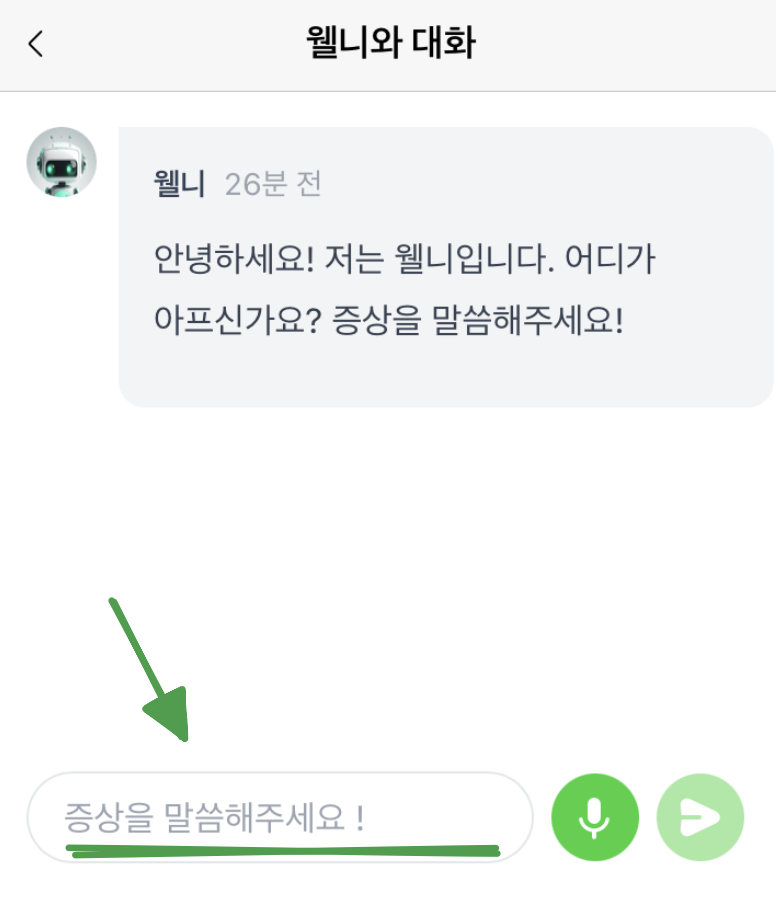Tap the 증상을 말씀해주세요 message field

tap(280, 817)
